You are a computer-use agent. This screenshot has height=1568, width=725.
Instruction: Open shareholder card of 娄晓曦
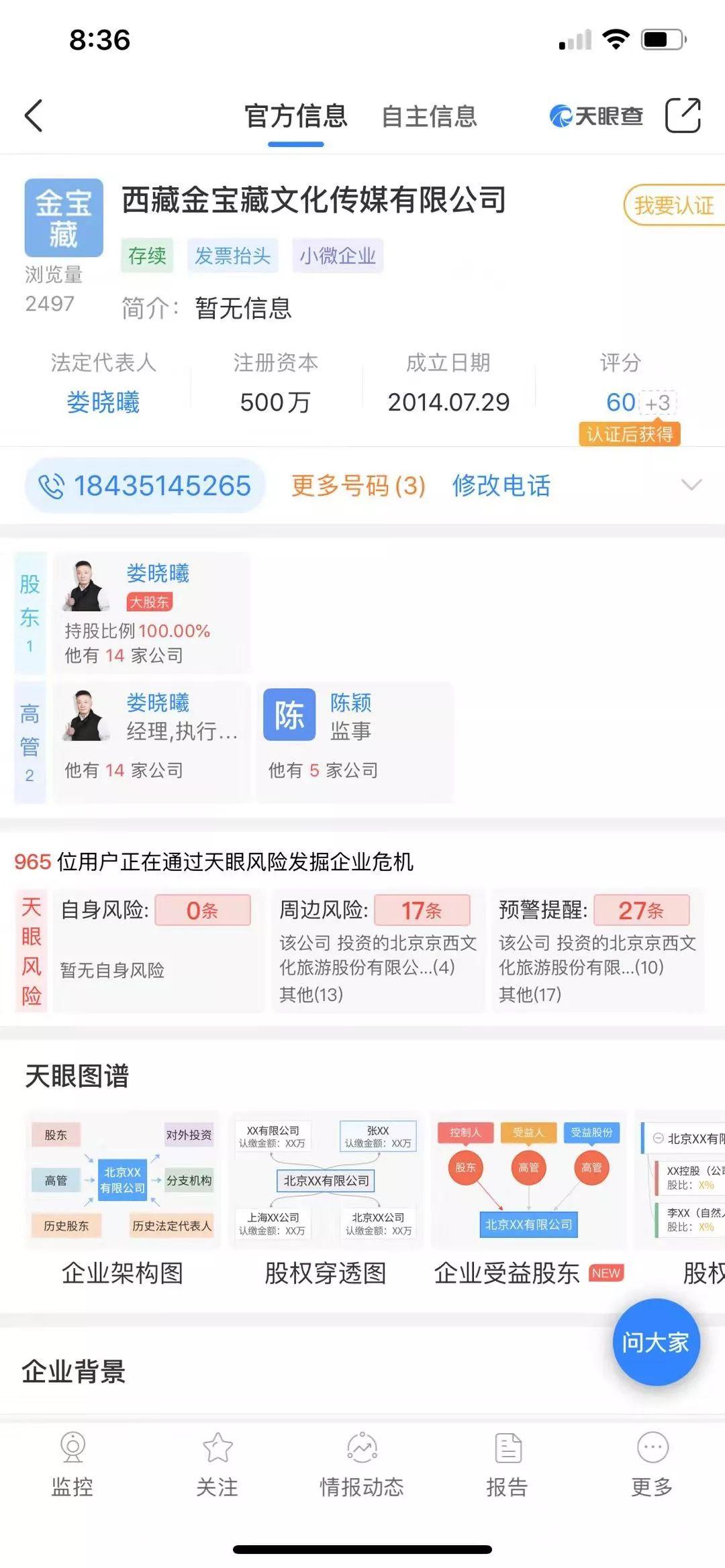tap(151, 613)
